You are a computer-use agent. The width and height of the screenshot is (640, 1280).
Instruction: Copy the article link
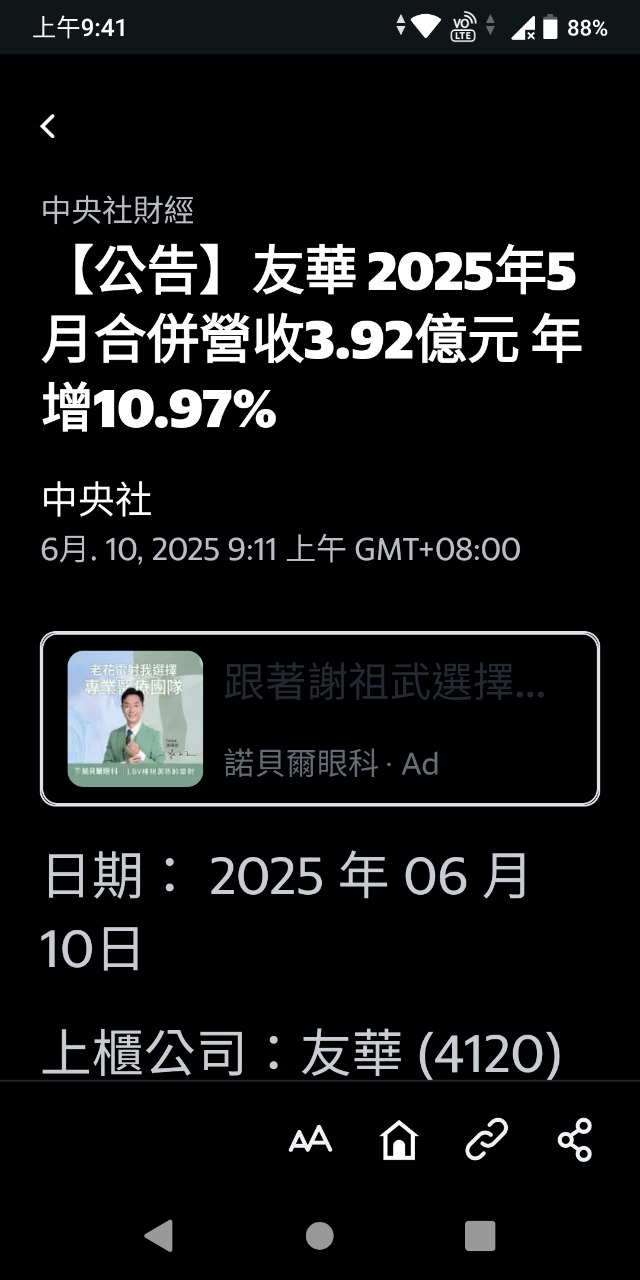pyautogui.click(x=486, y=1140)
